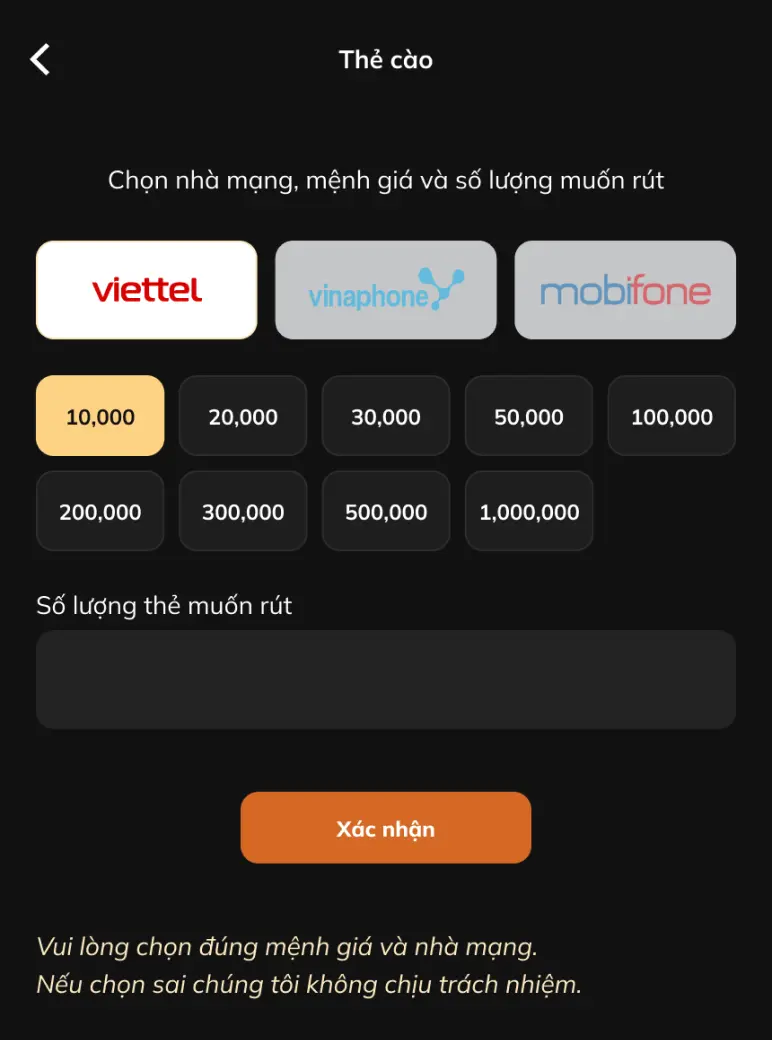Select the 100,000 card value
772x1040 pixels.
pyautogui.click(x=672, y=416)
